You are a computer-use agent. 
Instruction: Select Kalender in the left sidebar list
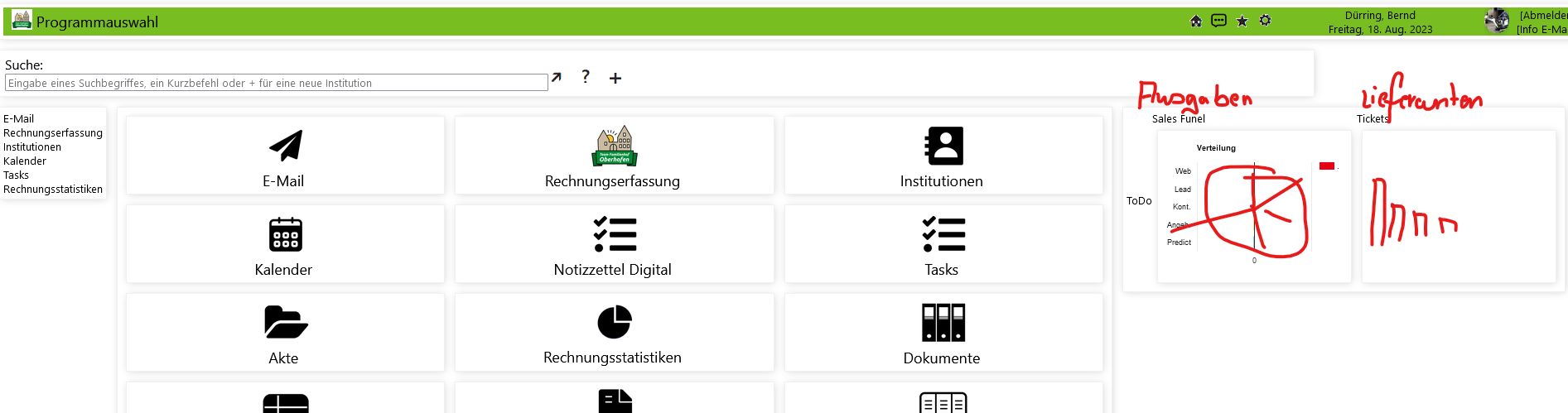coord(25,161)
